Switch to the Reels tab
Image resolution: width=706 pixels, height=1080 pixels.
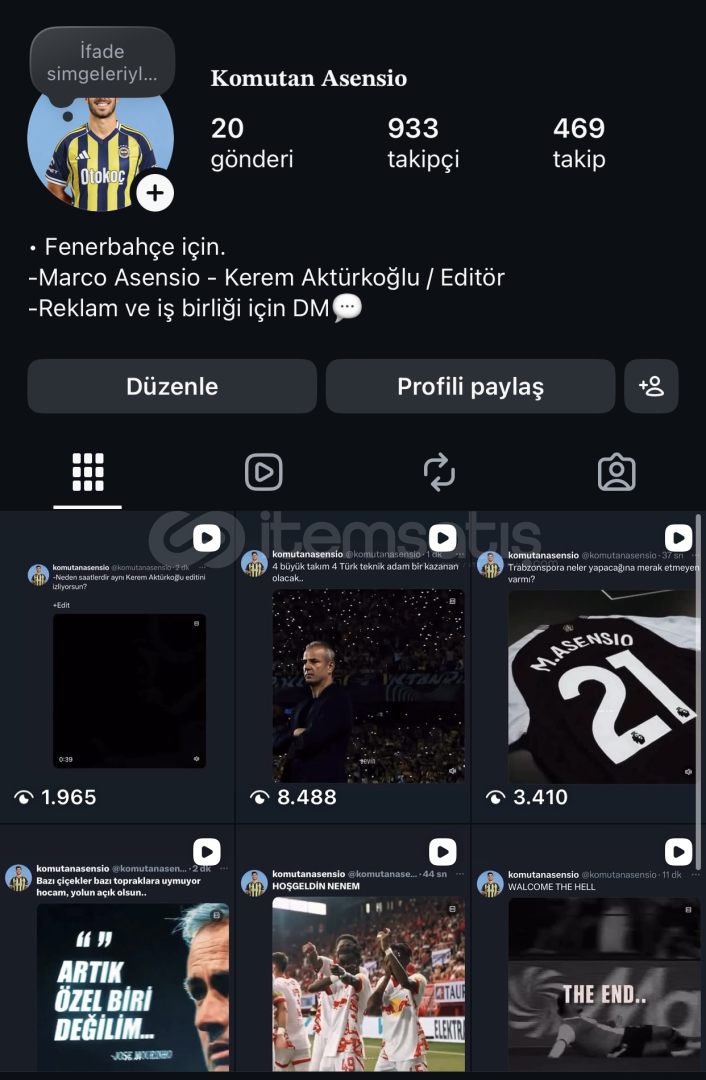tap(264, 472)
